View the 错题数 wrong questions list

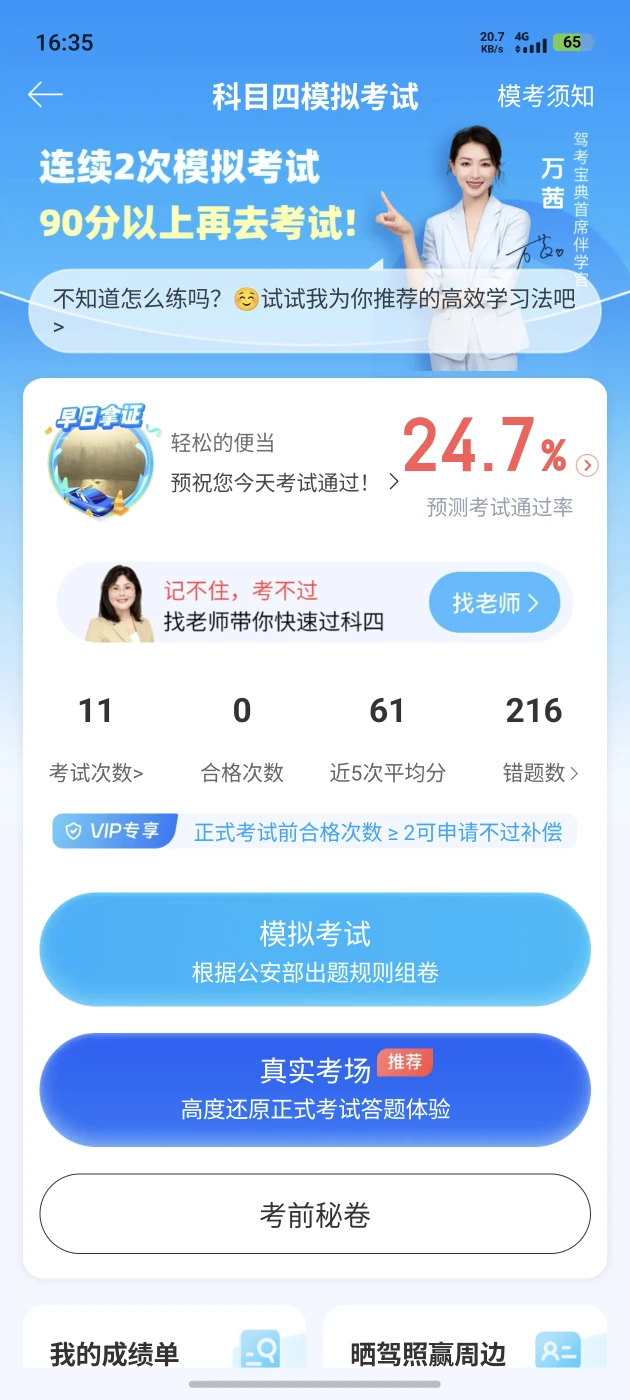[x=540, y=772]
